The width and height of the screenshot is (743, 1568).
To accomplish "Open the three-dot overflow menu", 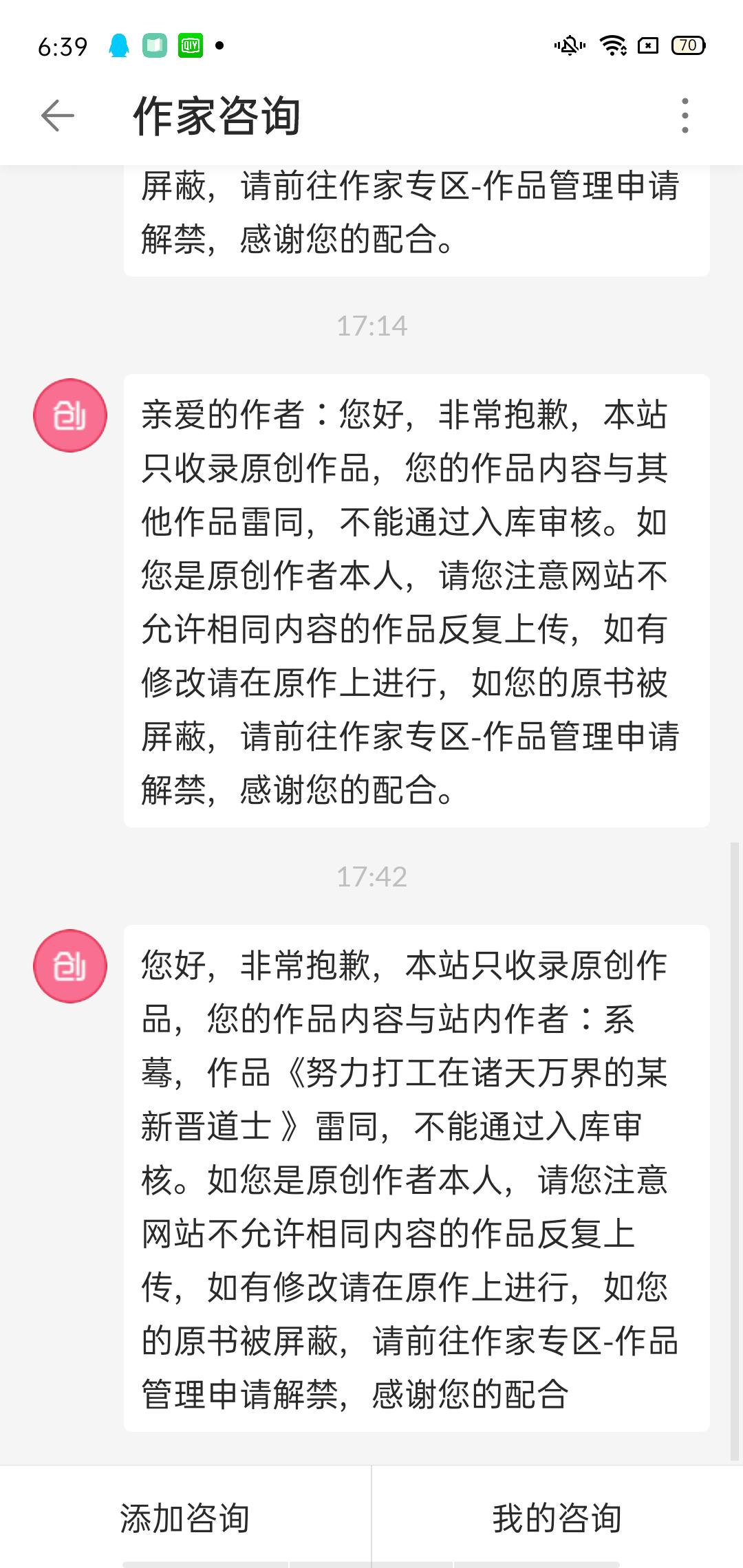I will 684,116.
